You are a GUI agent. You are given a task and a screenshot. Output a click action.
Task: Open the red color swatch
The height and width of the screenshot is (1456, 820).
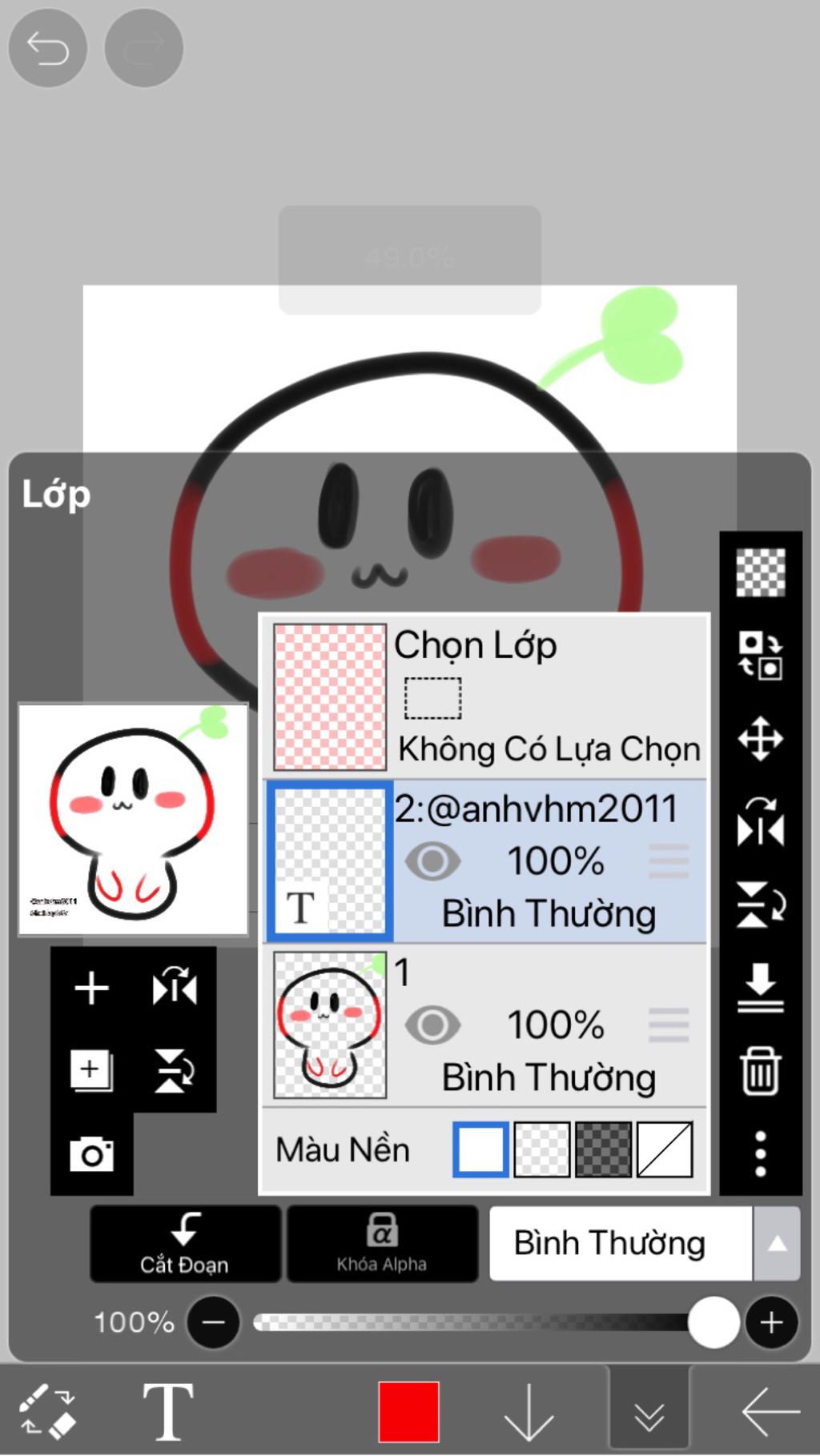(x=408, y=1411)
